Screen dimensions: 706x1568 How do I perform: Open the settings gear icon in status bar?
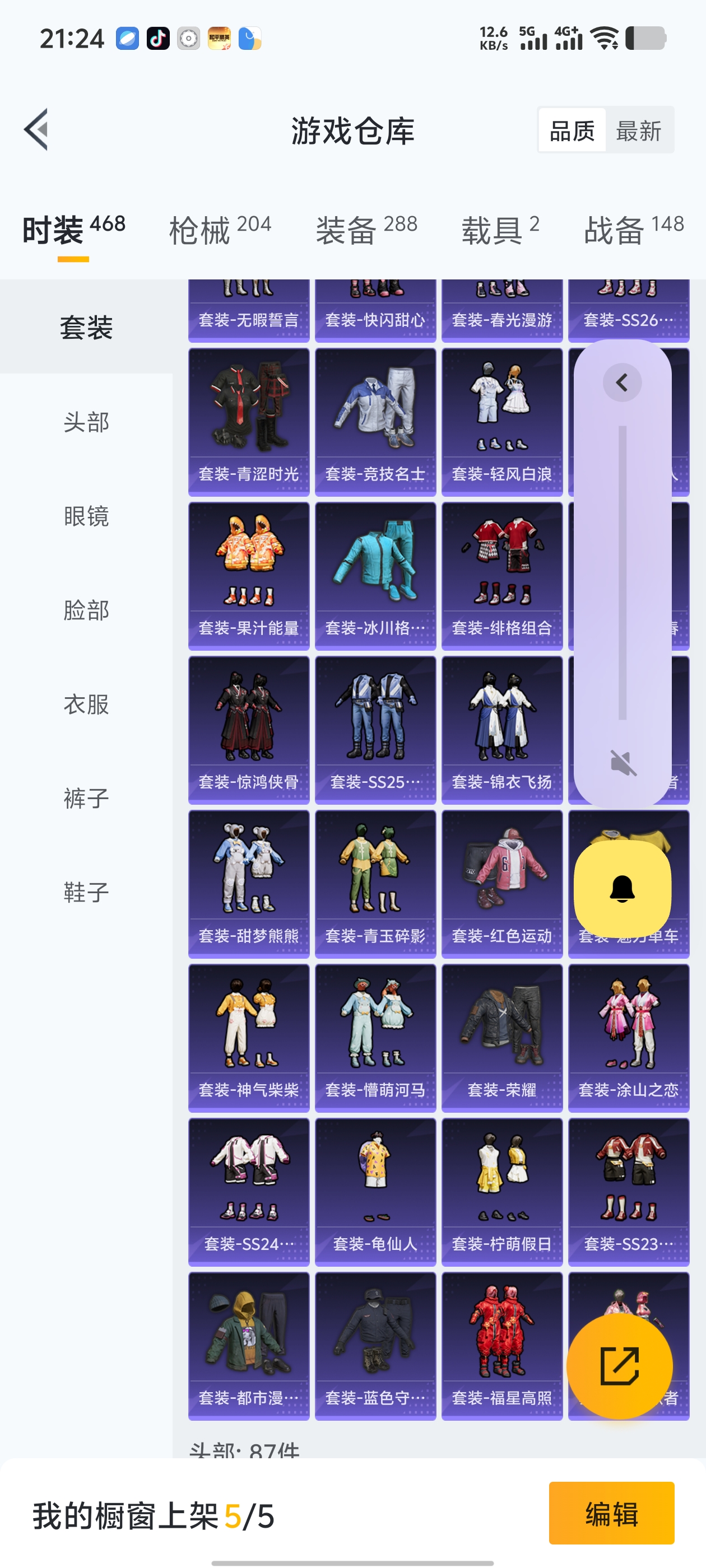click(x=189, y=38)
